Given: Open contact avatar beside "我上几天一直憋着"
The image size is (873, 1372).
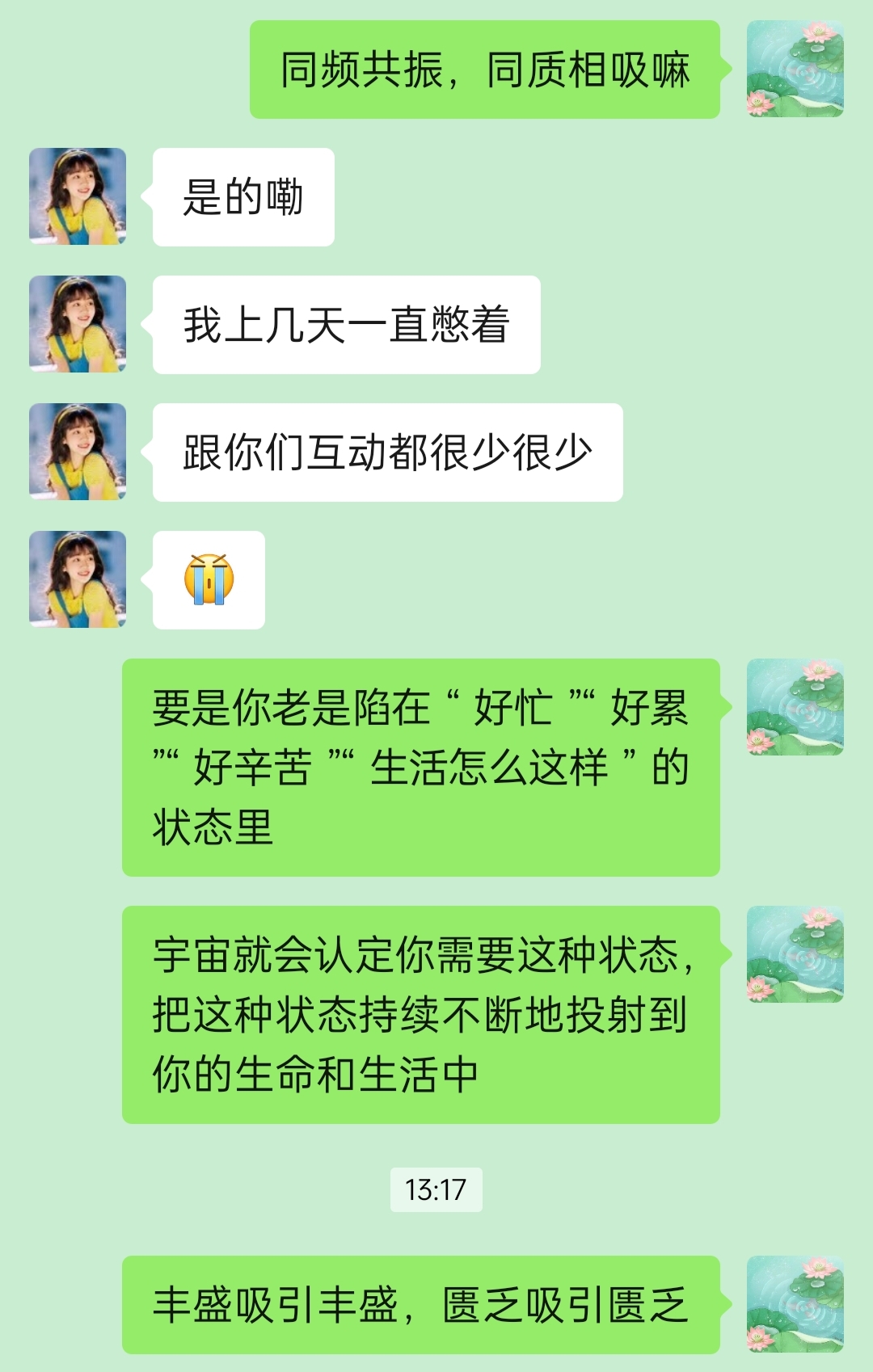Looking at the screenshot, I should (78, 324).
